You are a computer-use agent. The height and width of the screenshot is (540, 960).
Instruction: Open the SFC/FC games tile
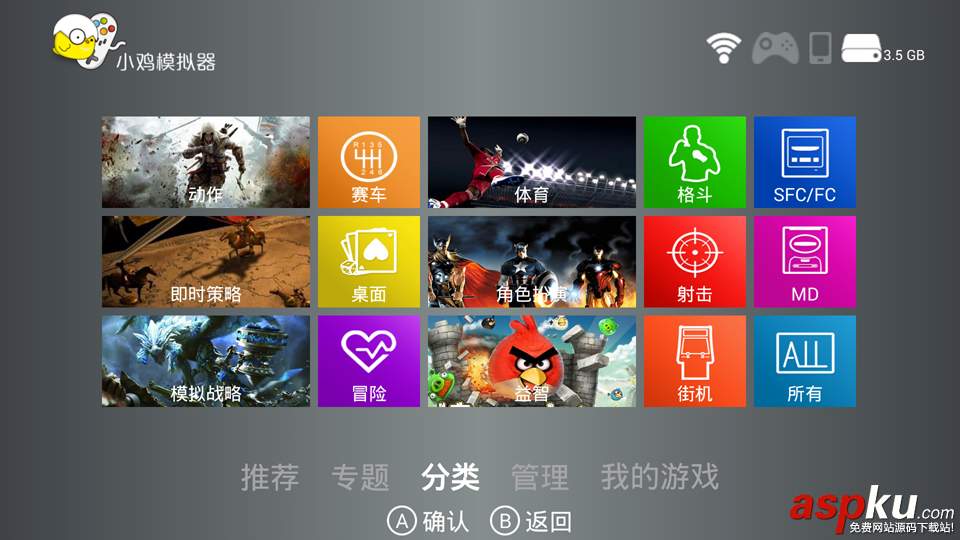tap(804, 162)
